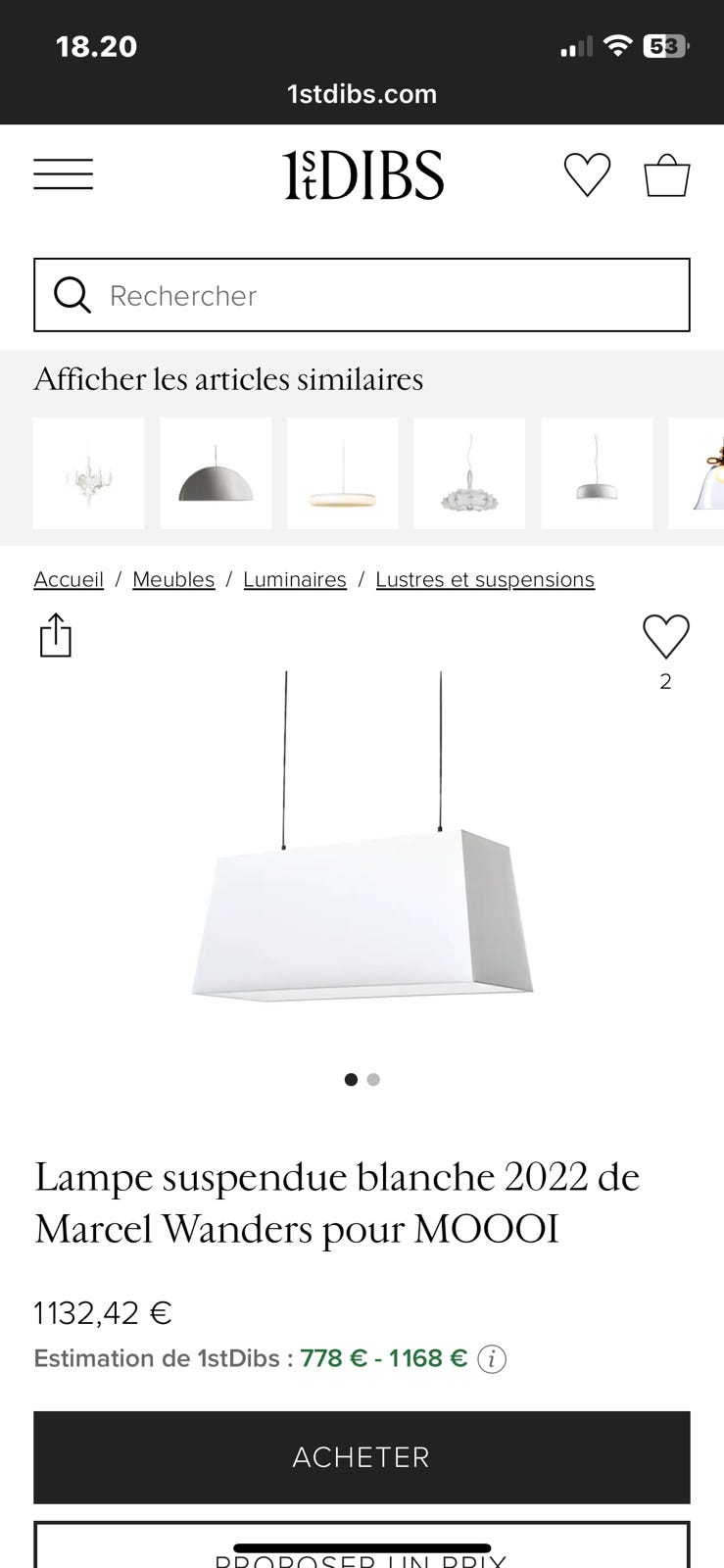Click the magnifying glass search icon
The height and width of the screenshot is (1568, 724).
pyautogui.click(x=72, y=295)
